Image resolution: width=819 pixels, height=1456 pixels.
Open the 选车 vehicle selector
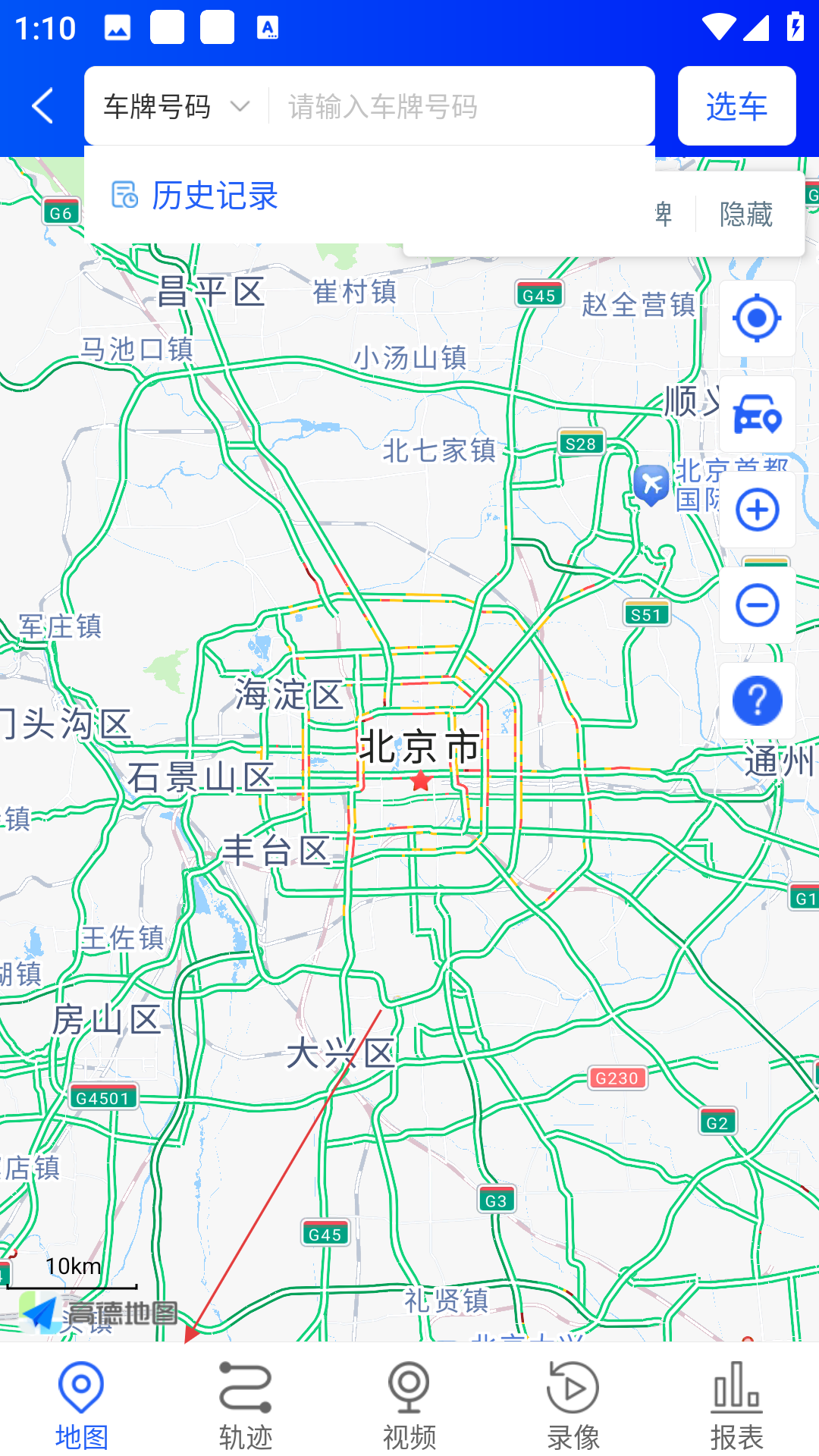736,106
